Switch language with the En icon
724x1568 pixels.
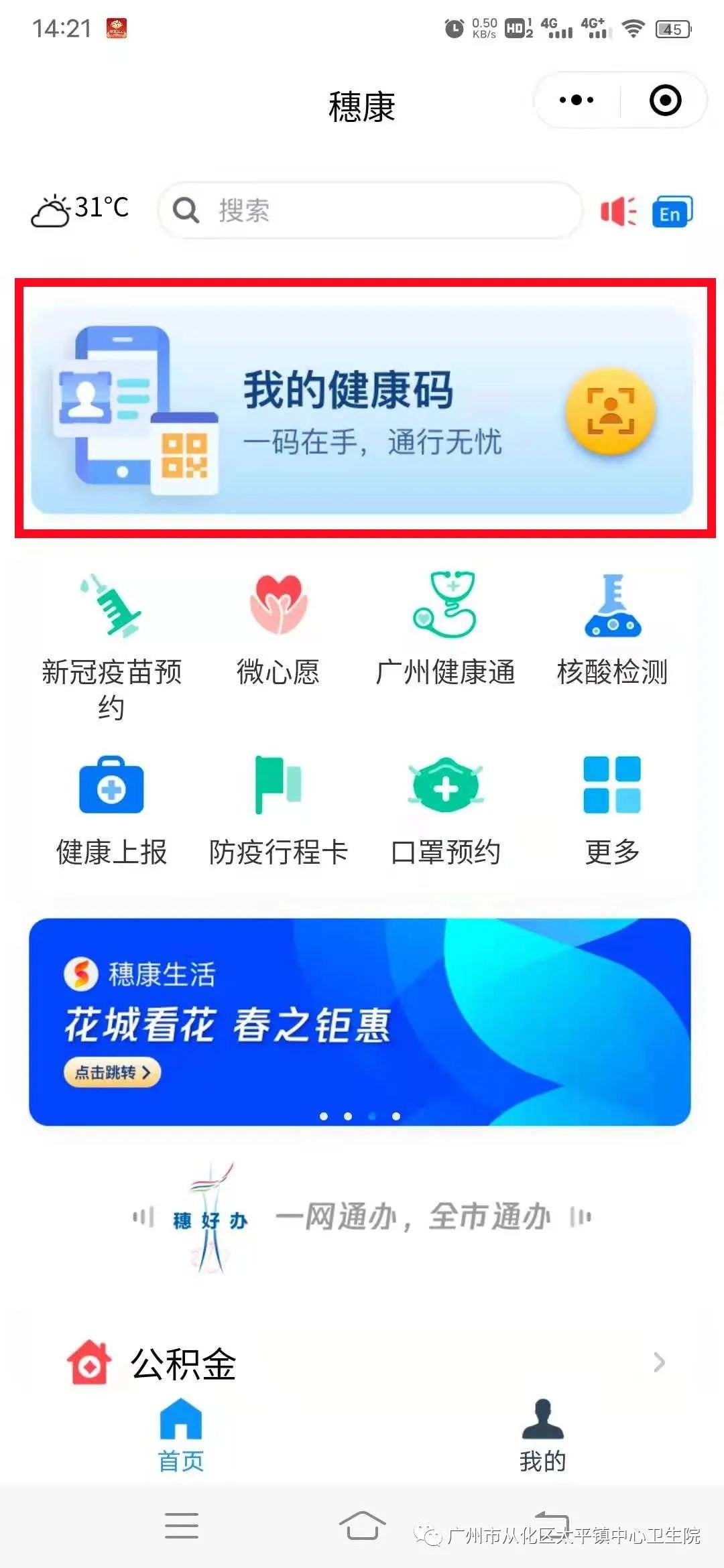tap(672, 212)
